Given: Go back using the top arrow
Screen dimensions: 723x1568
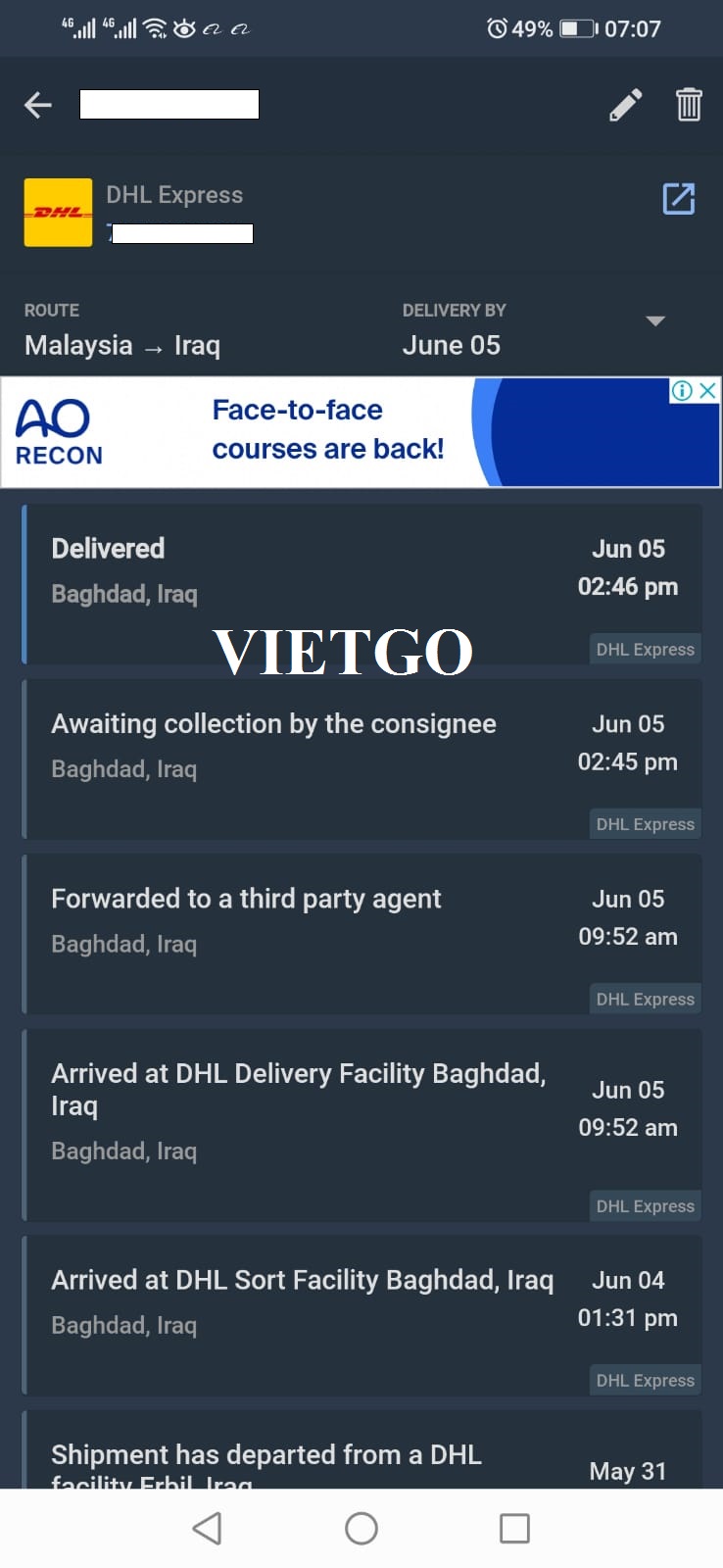Looking at the screenshot, I should coord(38,105).
